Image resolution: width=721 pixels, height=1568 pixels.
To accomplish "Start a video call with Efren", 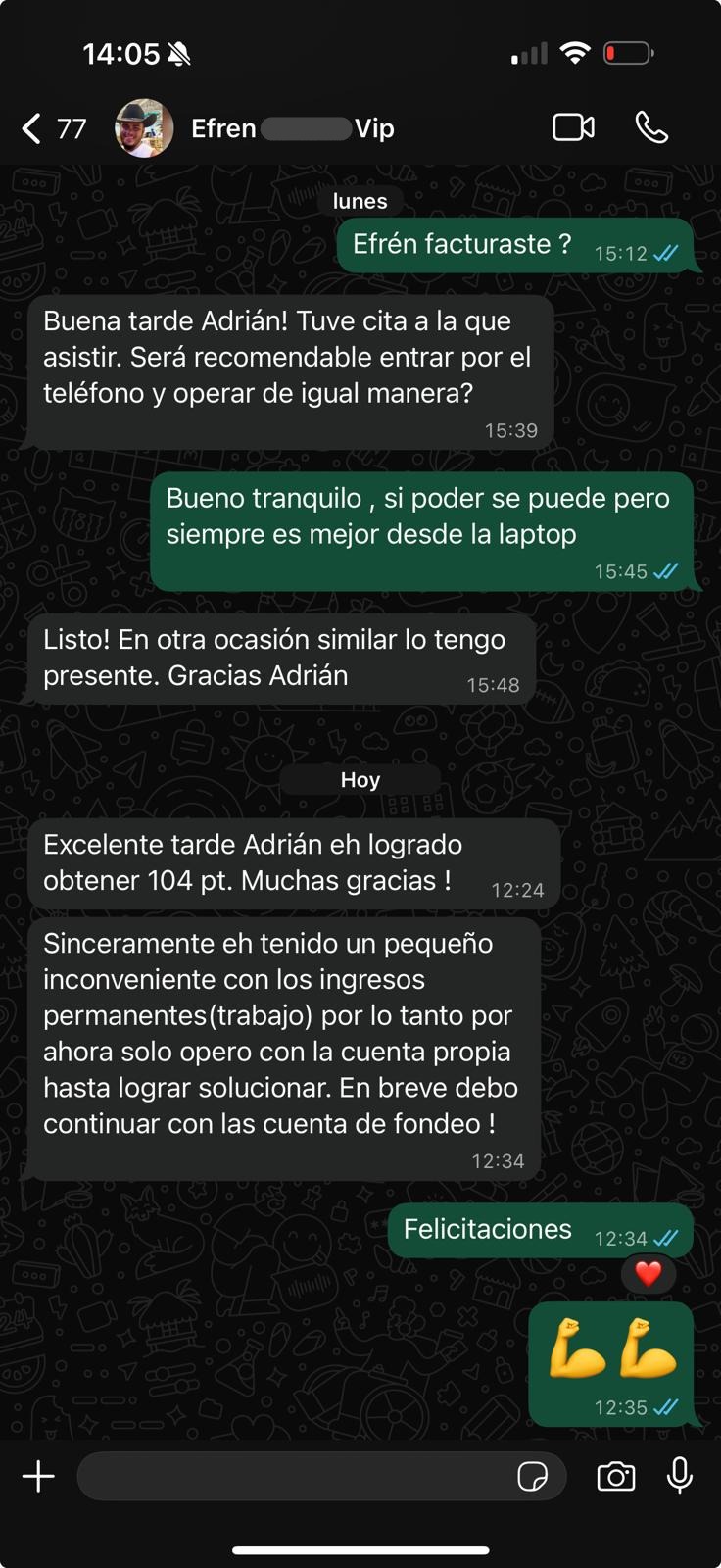I will coord(573,128).
